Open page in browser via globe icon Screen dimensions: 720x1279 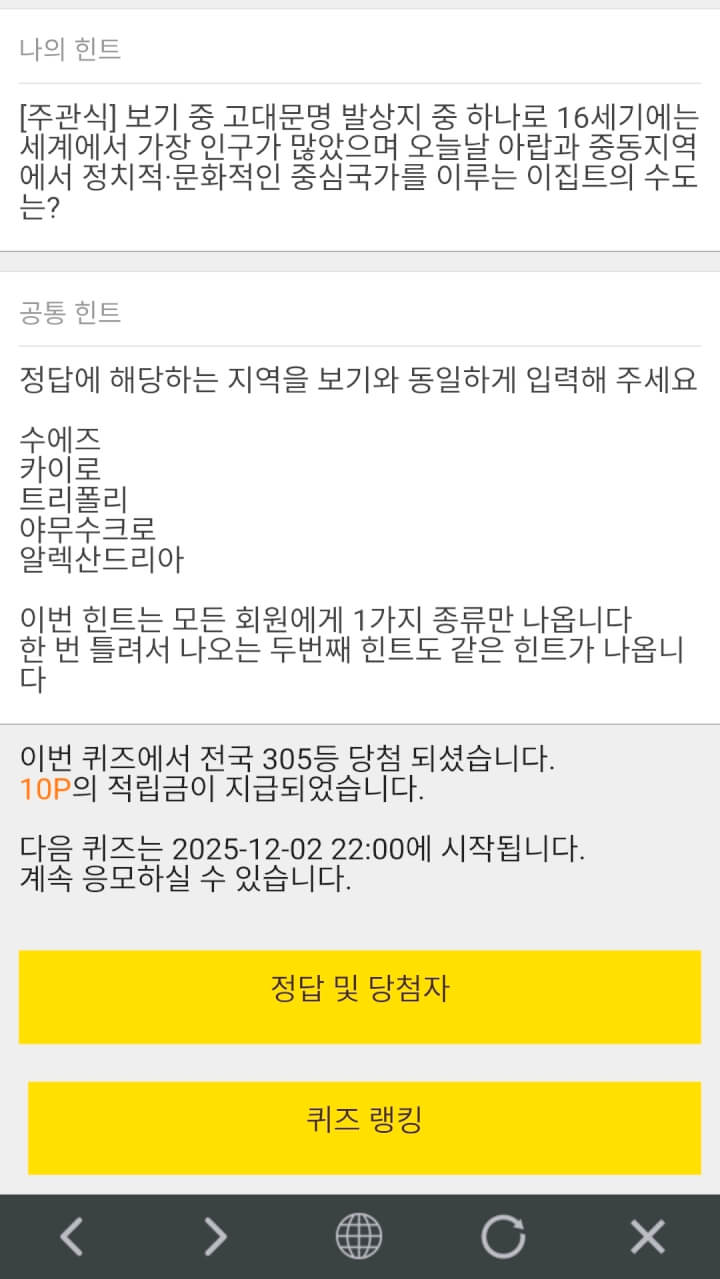pos(358,1237)
